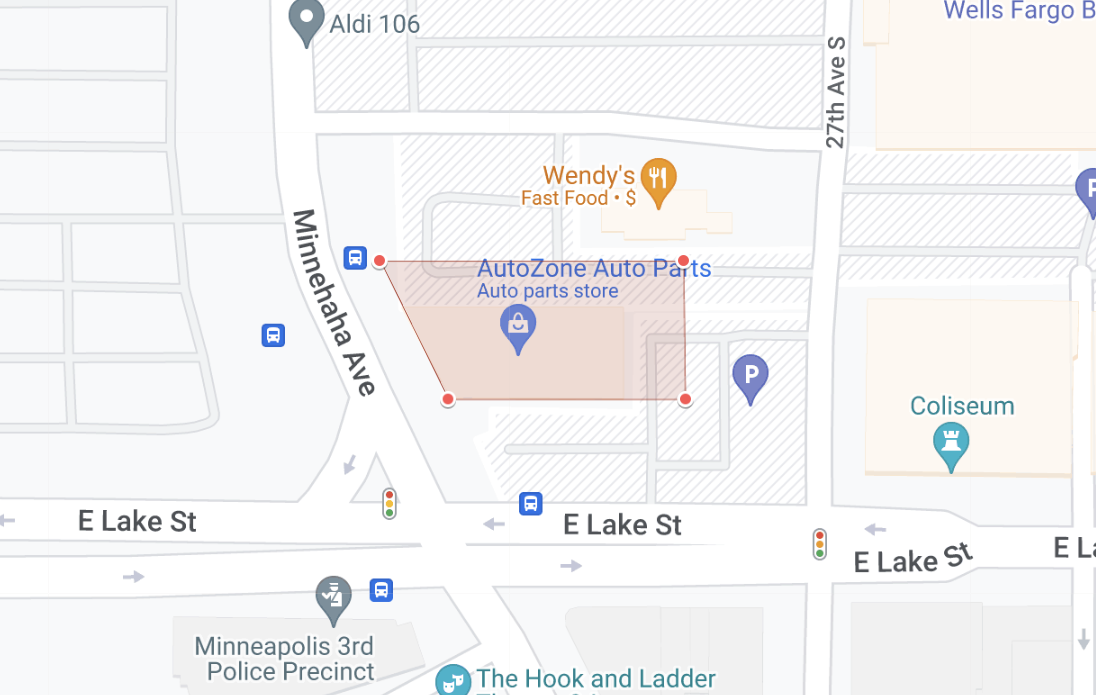Select the purple parking pin near AutoZone

click(750, 376)
